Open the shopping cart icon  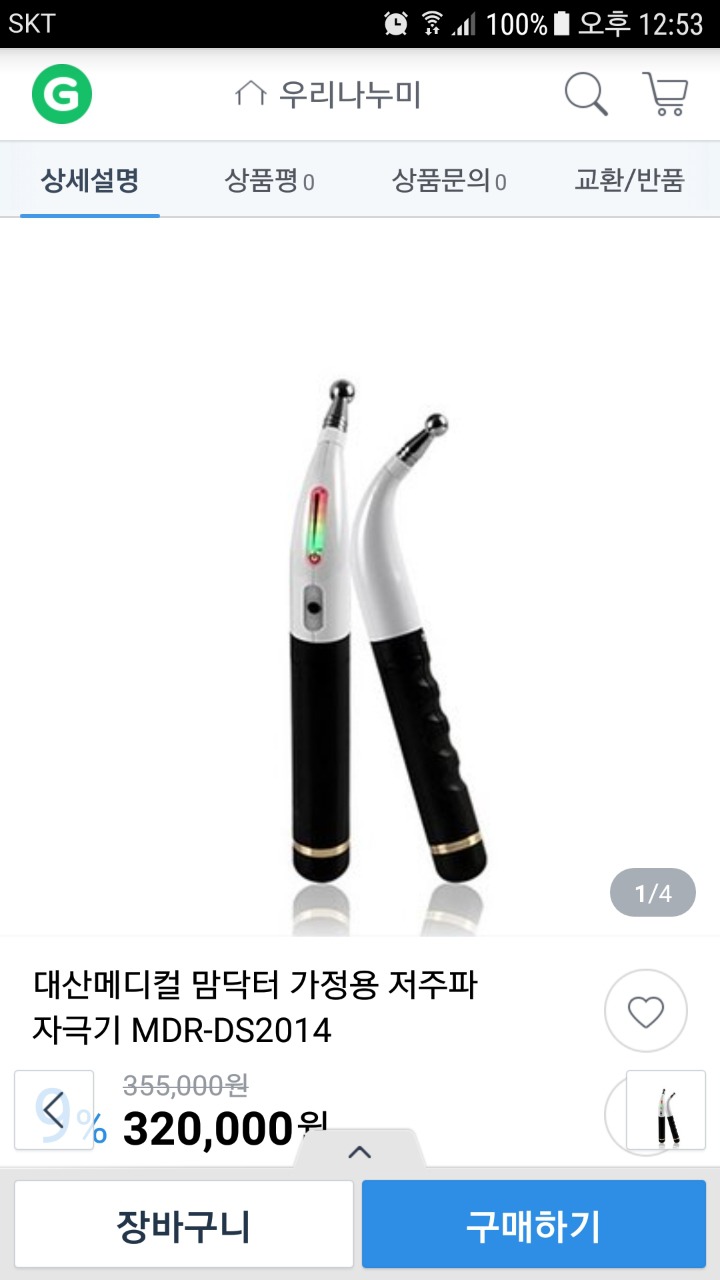665,95
